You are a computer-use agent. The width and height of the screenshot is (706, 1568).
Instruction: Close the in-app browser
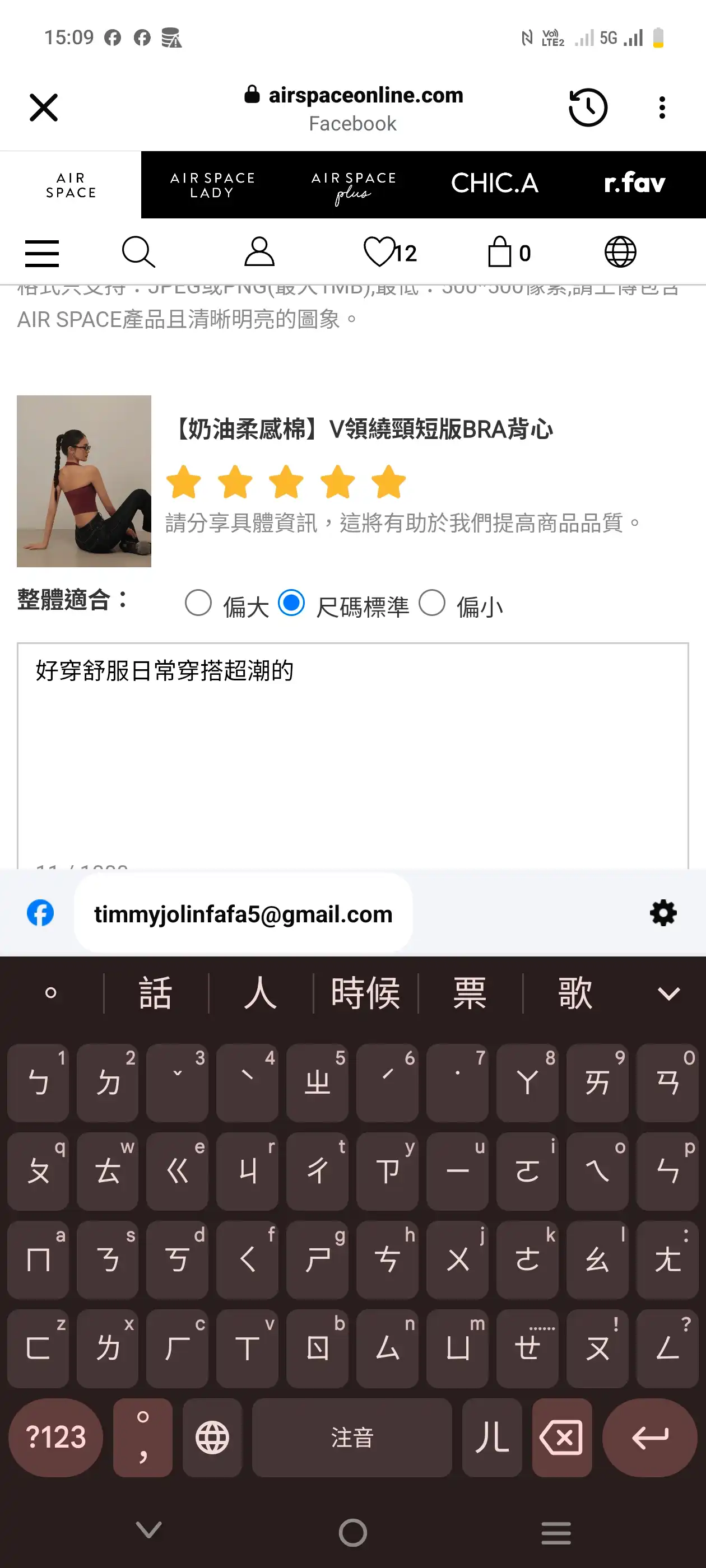click(x=43, y=108)
